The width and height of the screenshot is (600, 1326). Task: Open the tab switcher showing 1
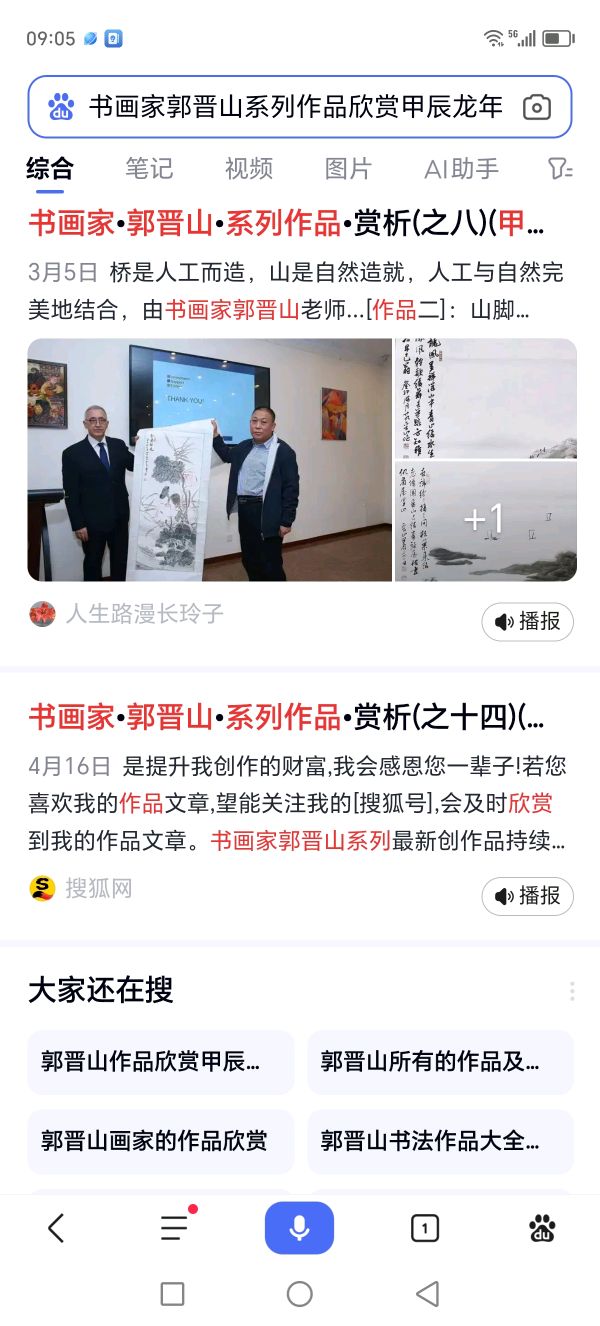425,1228
